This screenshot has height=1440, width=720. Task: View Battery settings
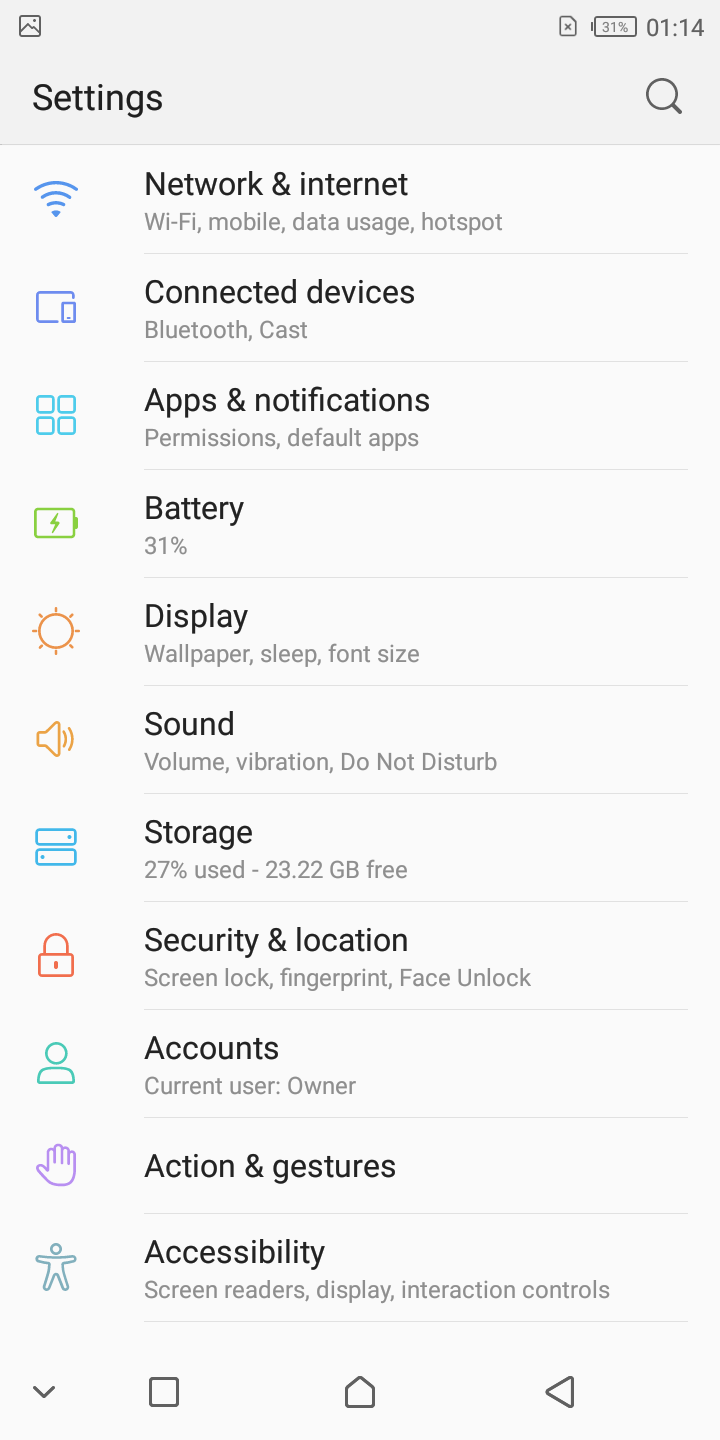pos(360,525)
